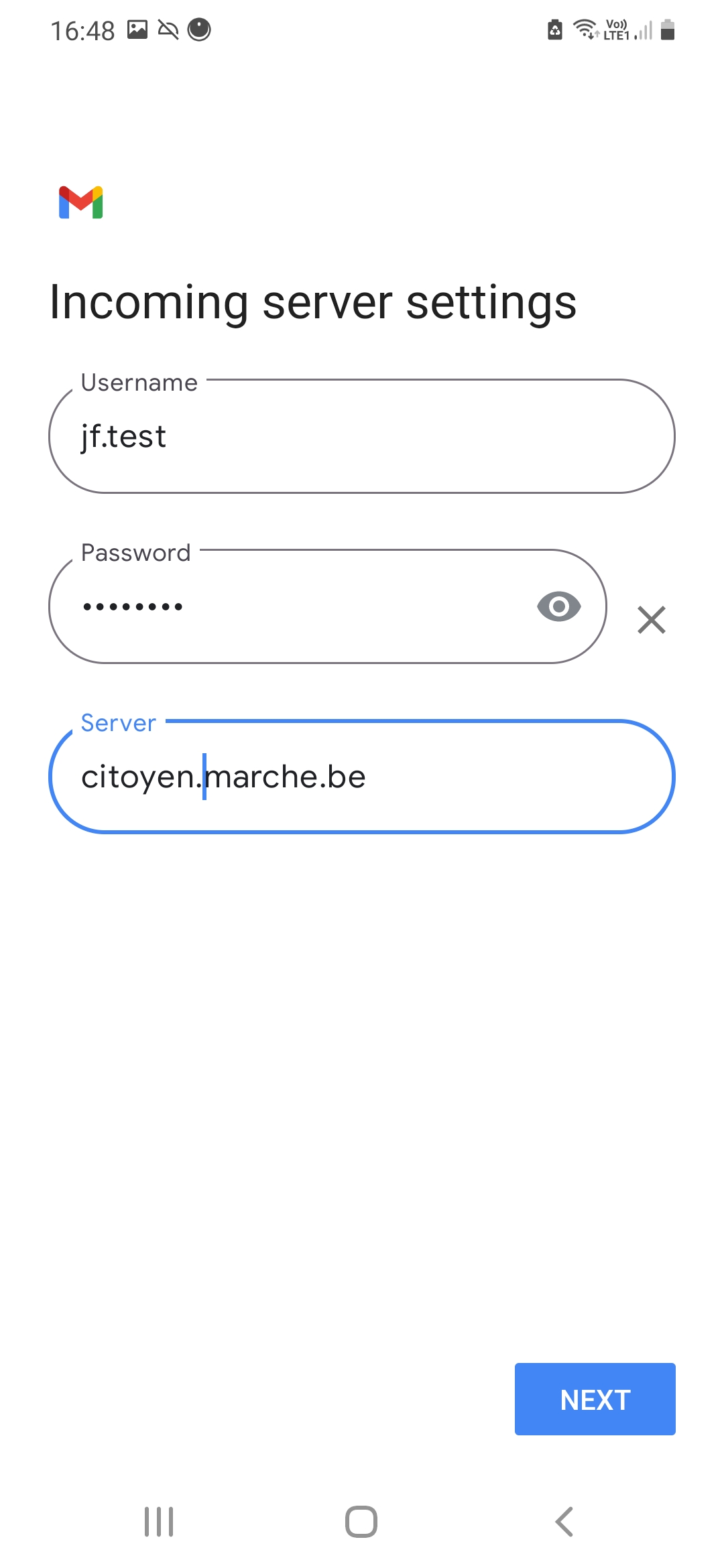
Task: Tap the Password field
Action: (328, 606)
